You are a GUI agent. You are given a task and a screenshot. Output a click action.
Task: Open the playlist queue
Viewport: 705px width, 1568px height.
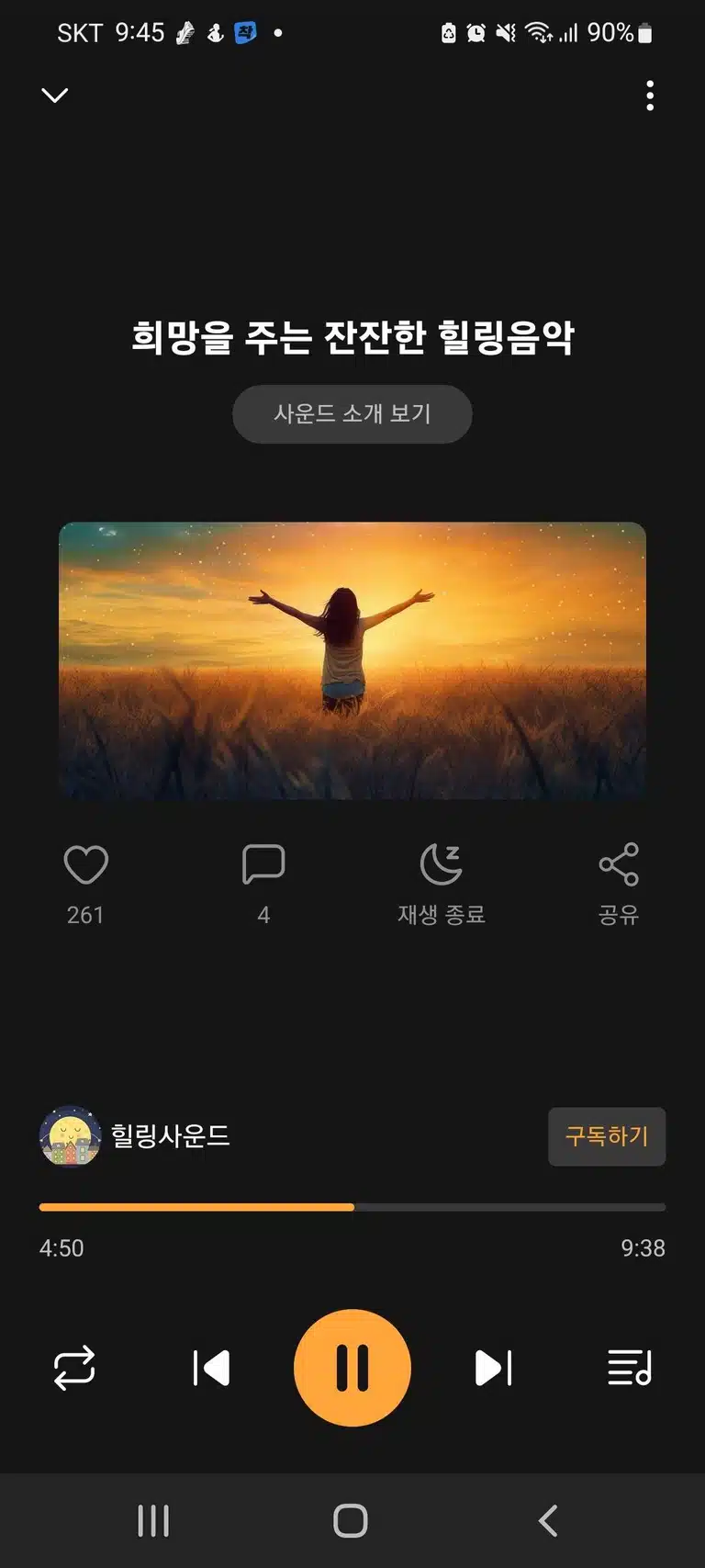tap(630, 1368)
